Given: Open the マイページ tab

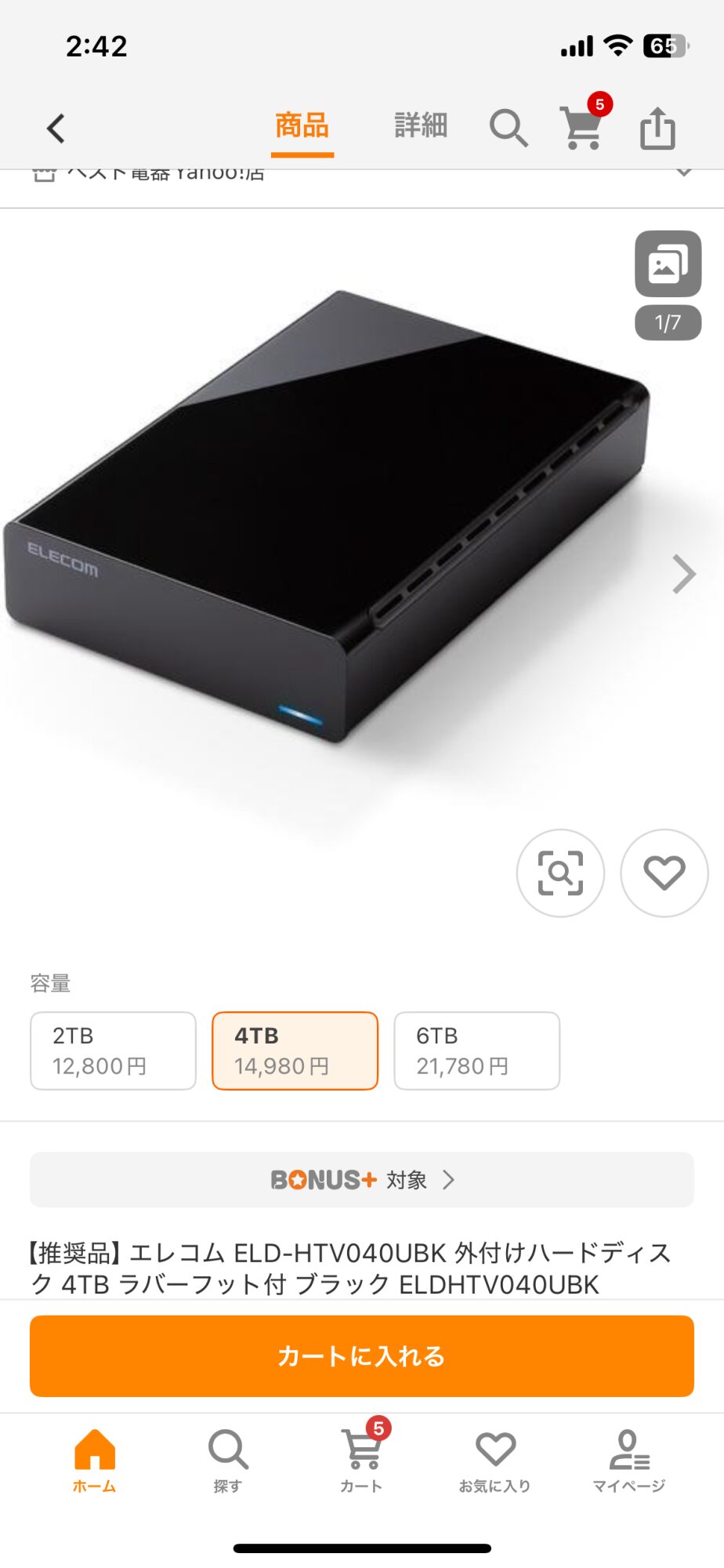Looking at the screenshot, I should (x=628, y=1460).
